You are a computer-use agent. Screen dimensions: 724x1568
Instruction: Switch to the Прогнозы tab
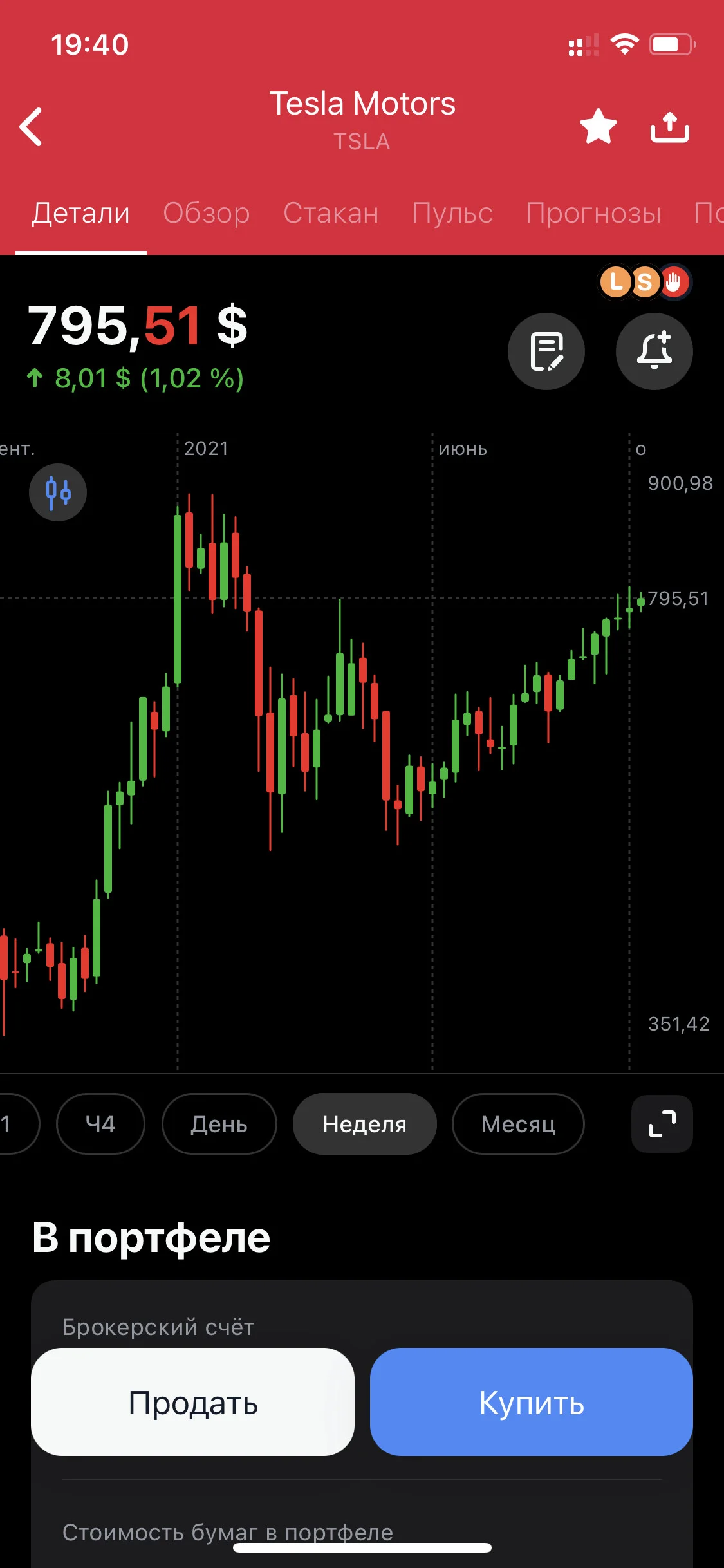pos(593,213)
